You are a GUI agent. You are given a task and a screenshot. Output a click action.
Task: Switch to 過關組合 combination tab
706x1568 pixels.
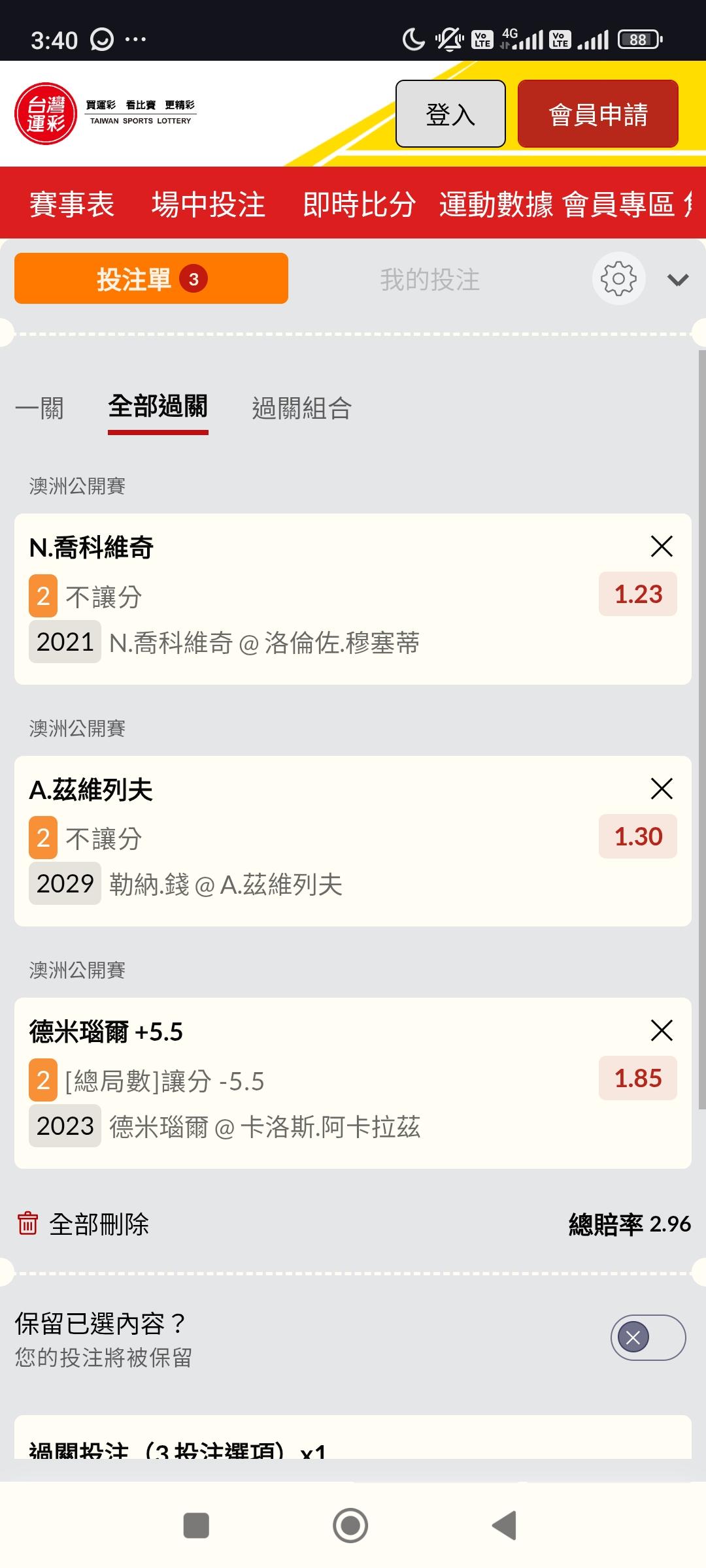pos(301,408)
